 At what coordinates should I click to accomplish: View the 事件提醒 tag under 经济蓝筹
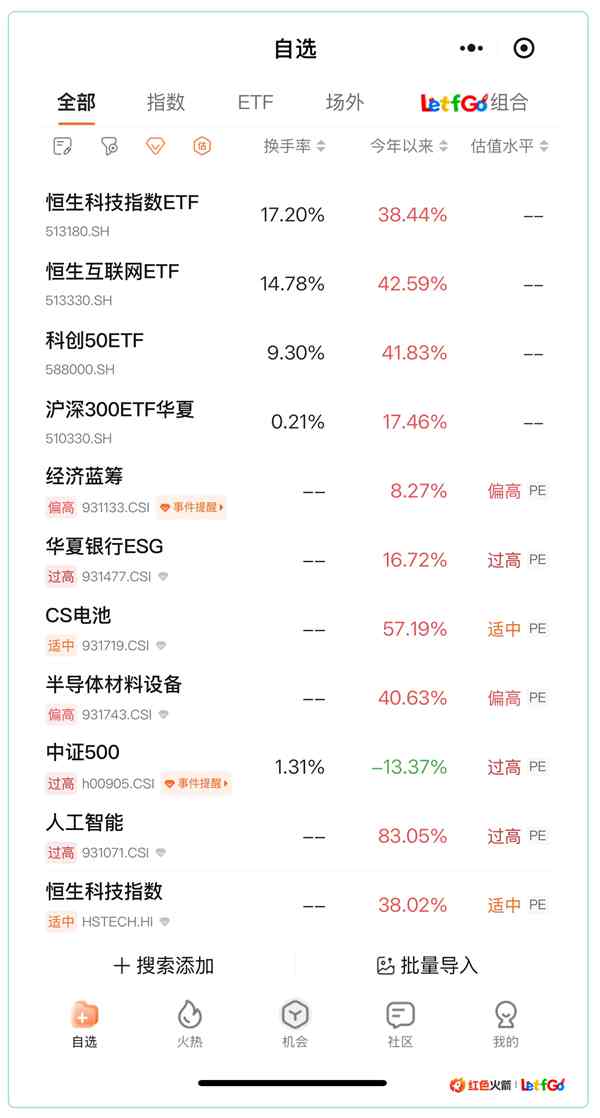[192, 508]
